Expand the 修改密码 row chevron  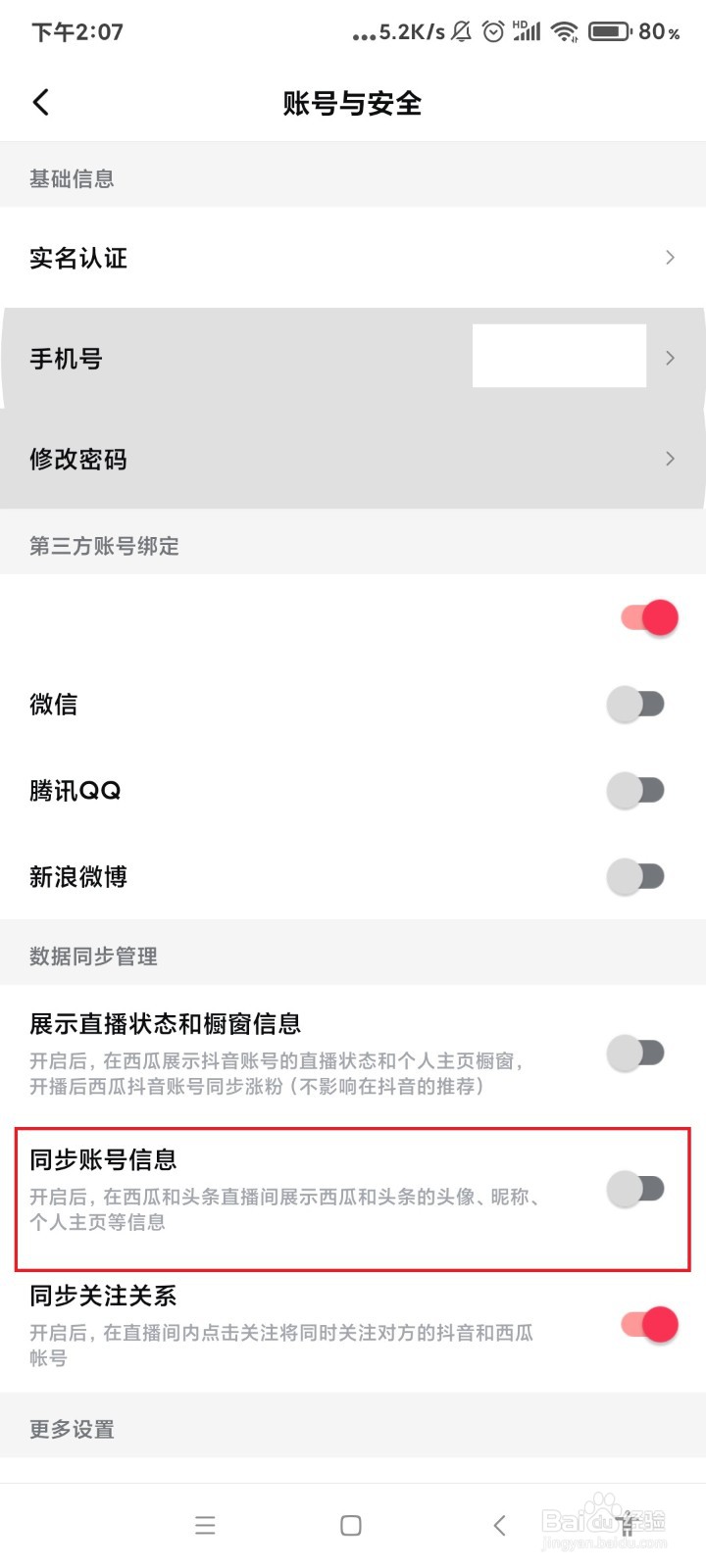(671, 459)
